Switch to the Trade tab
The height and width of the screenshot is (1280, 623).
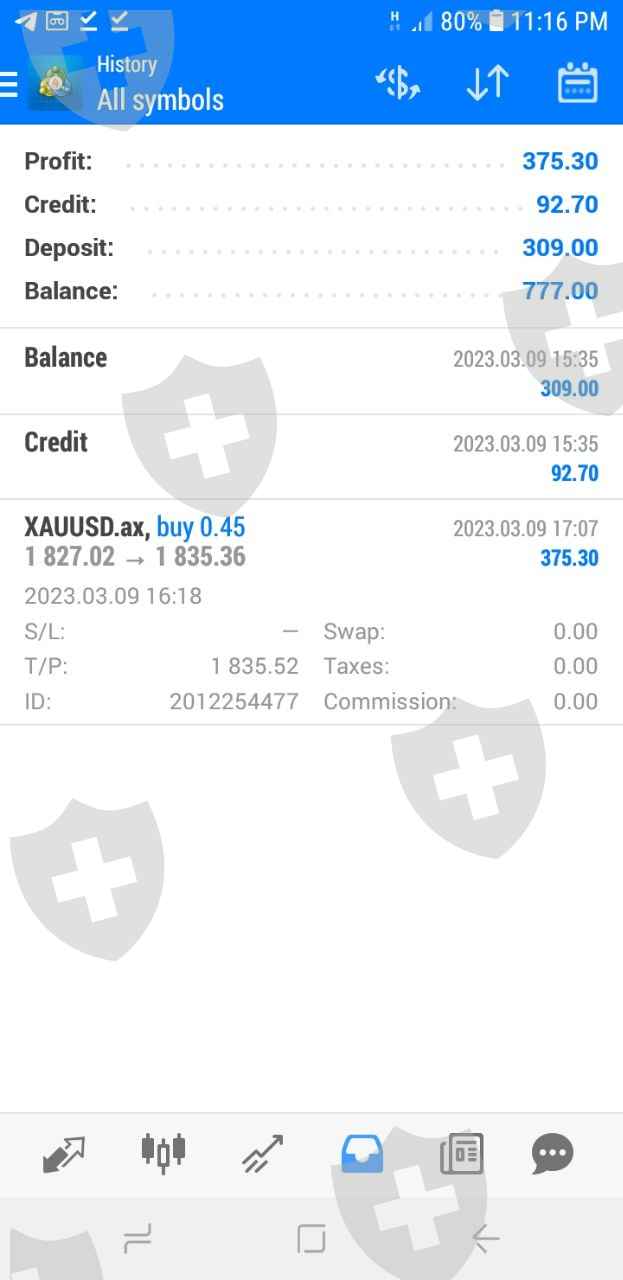pyautogui.click(x=263, y=1154)
